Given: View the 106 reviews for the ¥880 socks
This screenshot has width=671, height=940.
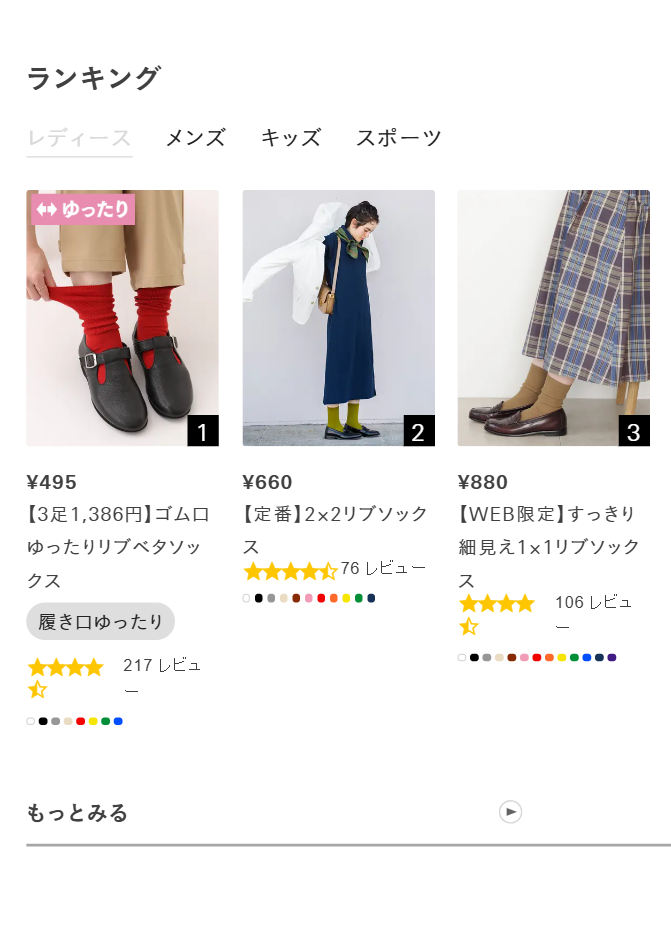Looking at the screenshot, I should [x=593, y=613].
